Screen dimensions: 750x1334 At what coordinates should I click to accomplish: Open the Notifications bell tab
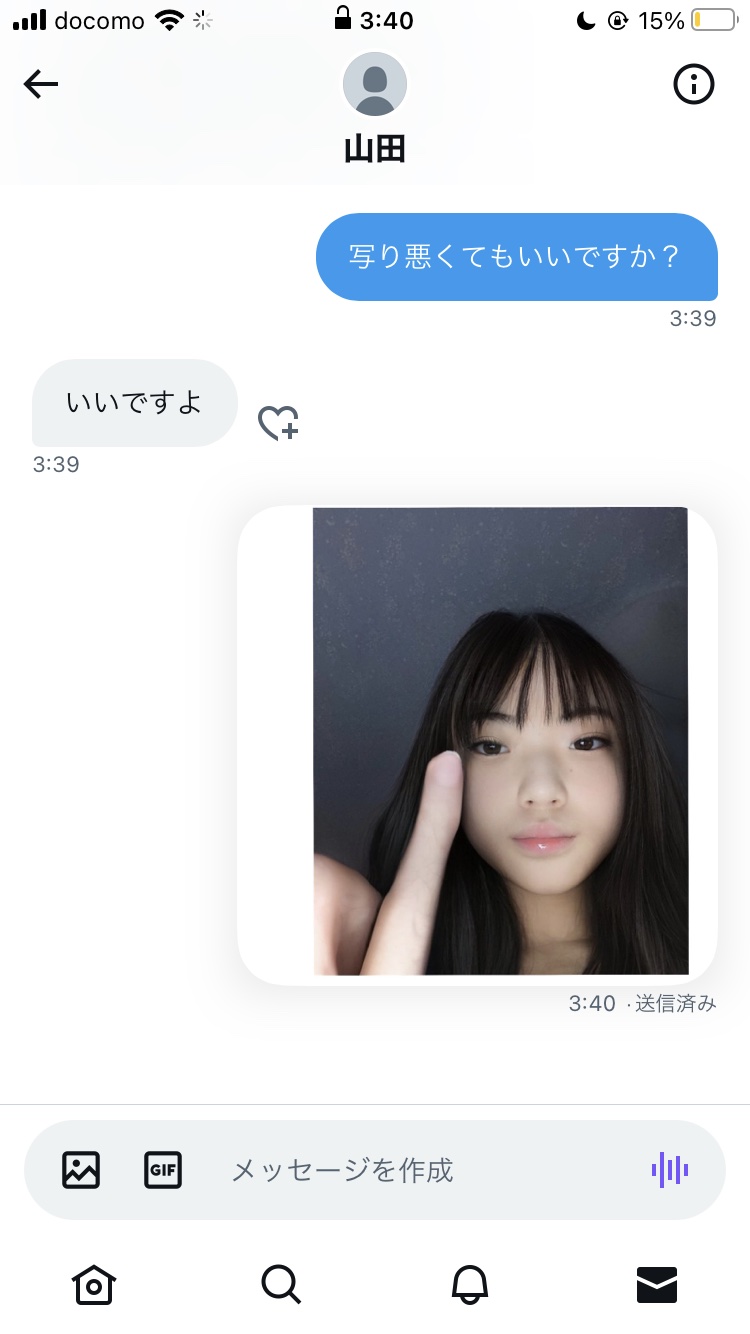[x=469, y=1284]
